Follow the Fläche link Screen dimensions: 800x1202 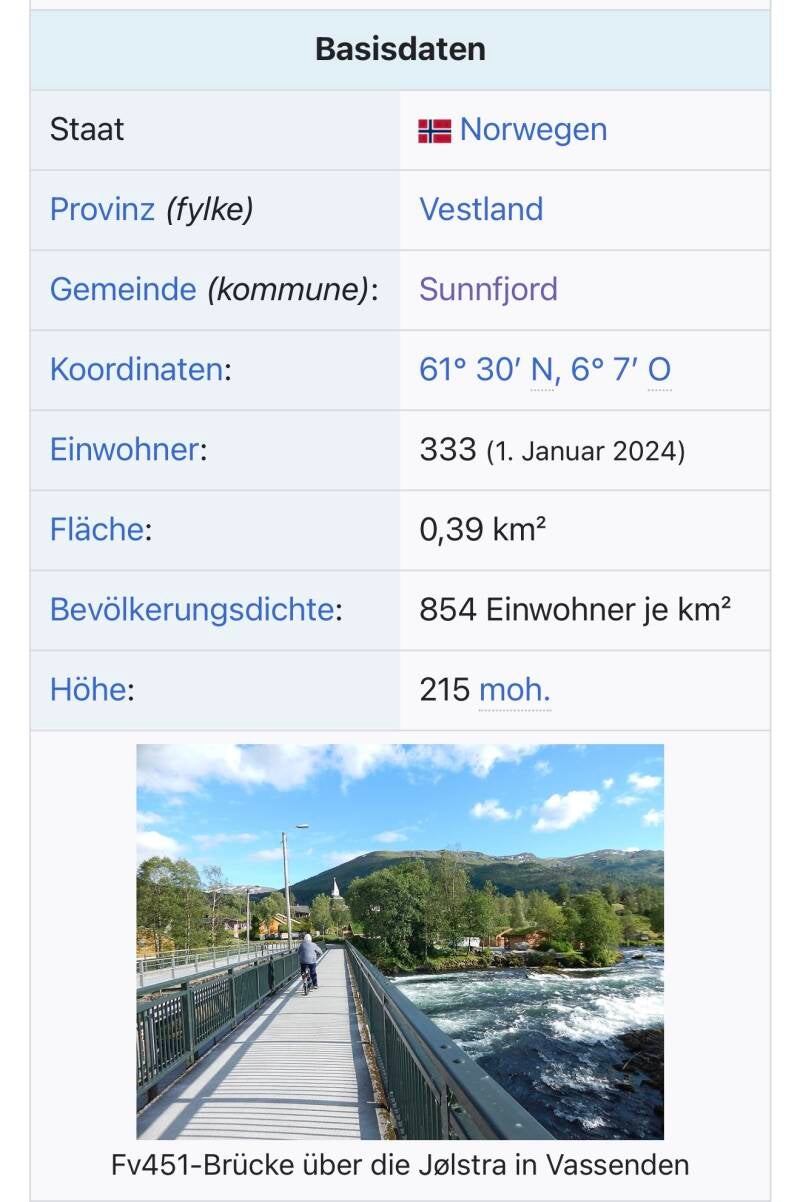[96, 530]
